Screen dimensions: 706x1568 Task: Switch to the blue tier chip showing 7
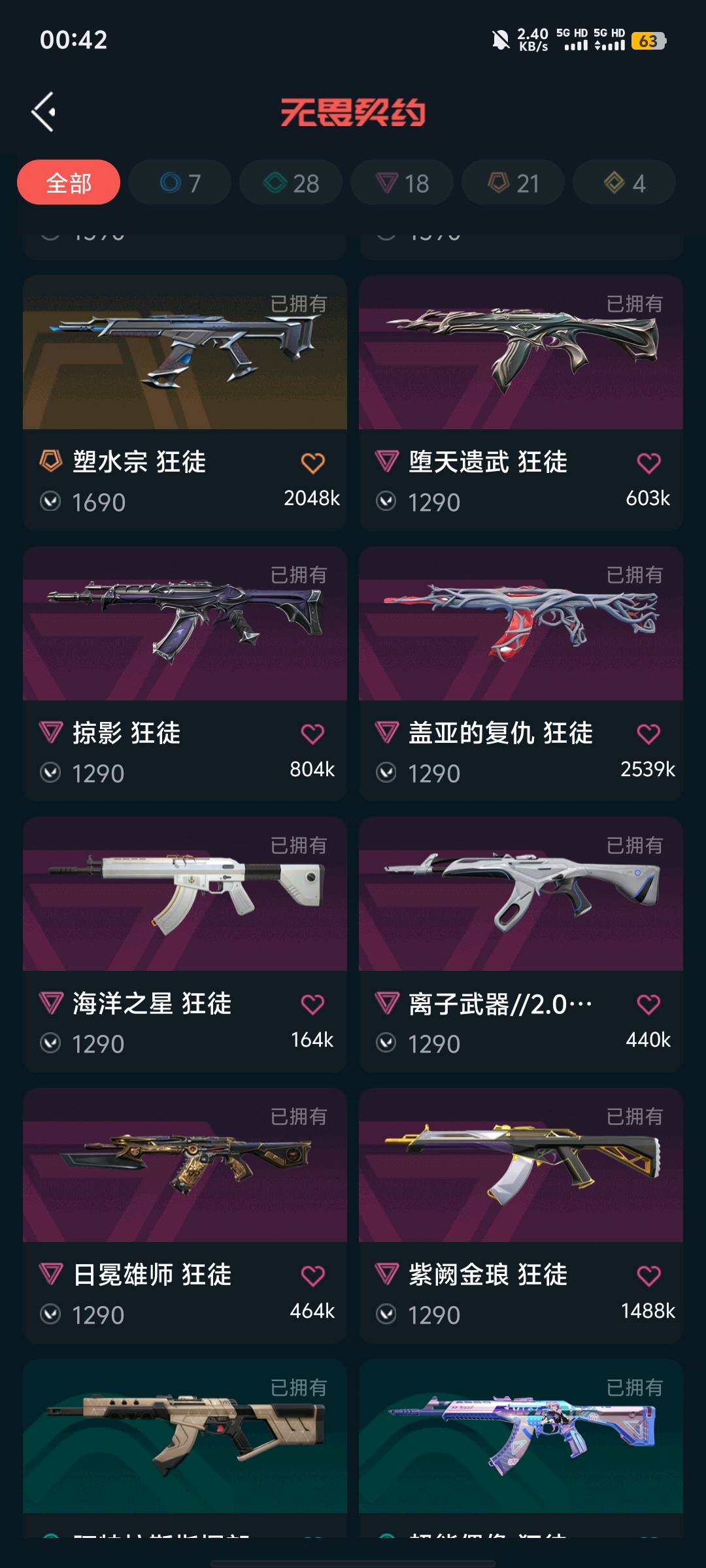pyautogui.click(x=180, y=183)
